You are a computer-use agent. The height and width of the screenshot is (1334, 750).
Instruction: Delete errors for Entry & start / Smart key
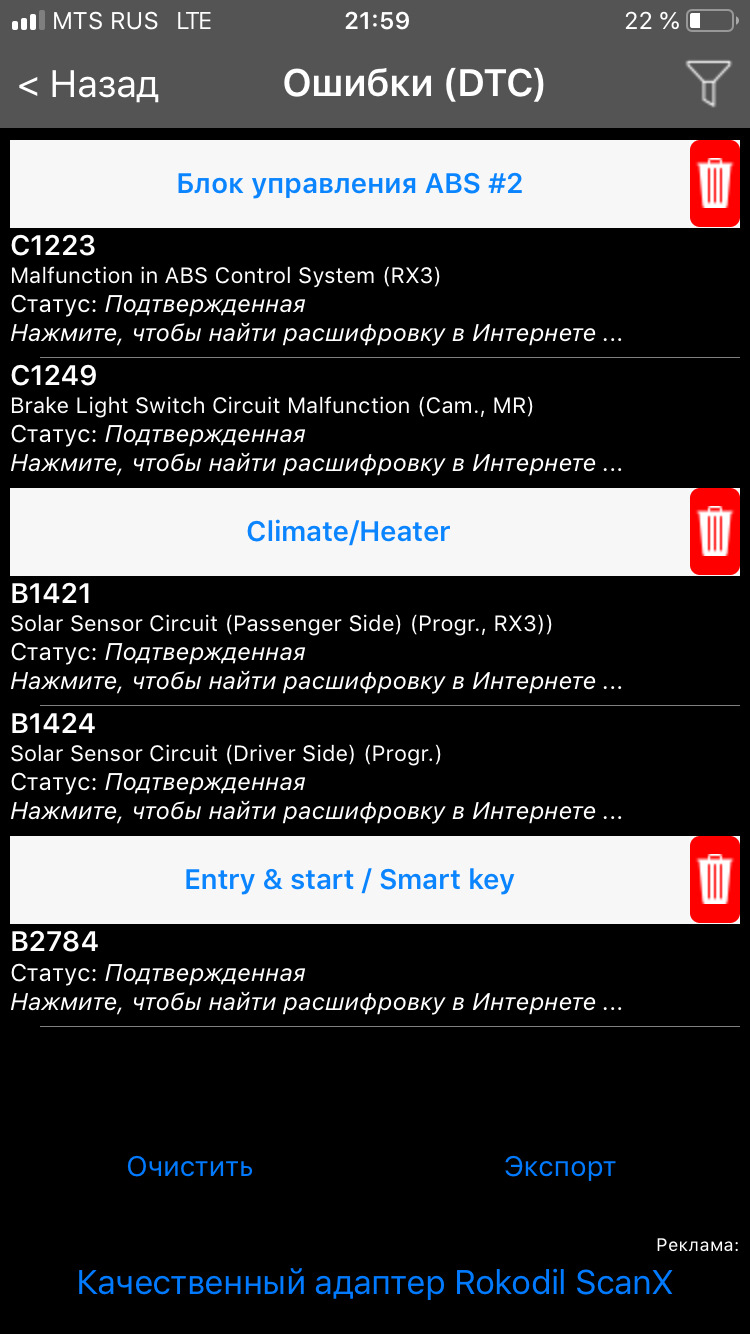click(714, 880)
